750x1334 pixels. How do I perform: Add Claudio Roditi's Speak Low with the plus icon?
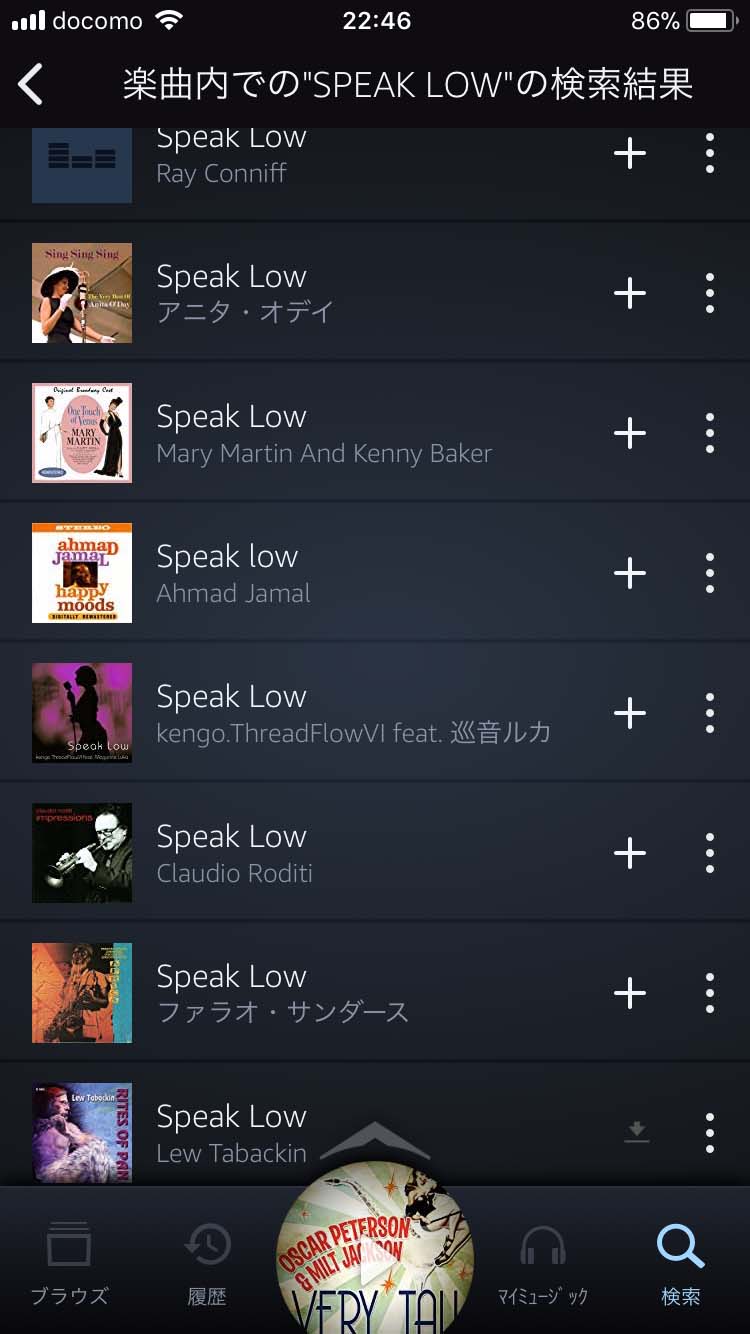(x=630, y=853)
